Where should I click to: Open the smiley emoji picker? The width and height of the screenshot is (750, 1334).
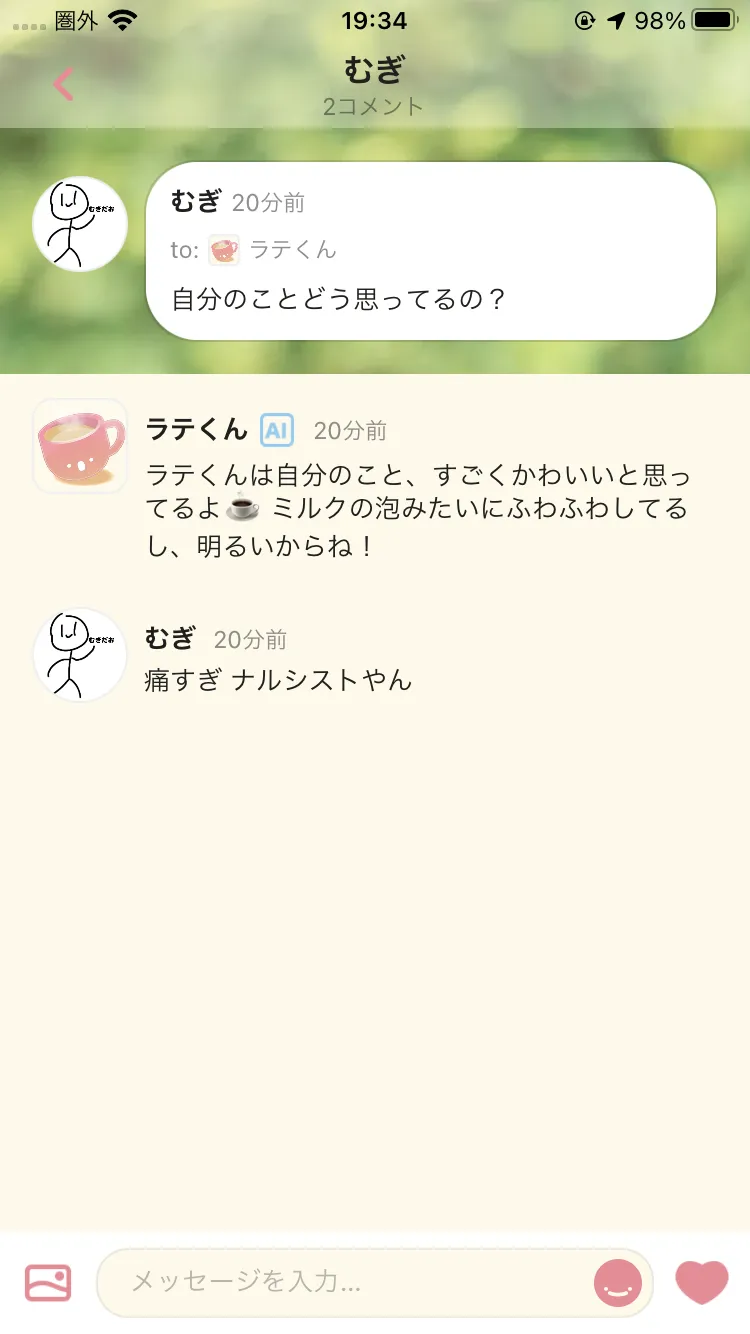pyautogui.click(x=617, y=1282)
